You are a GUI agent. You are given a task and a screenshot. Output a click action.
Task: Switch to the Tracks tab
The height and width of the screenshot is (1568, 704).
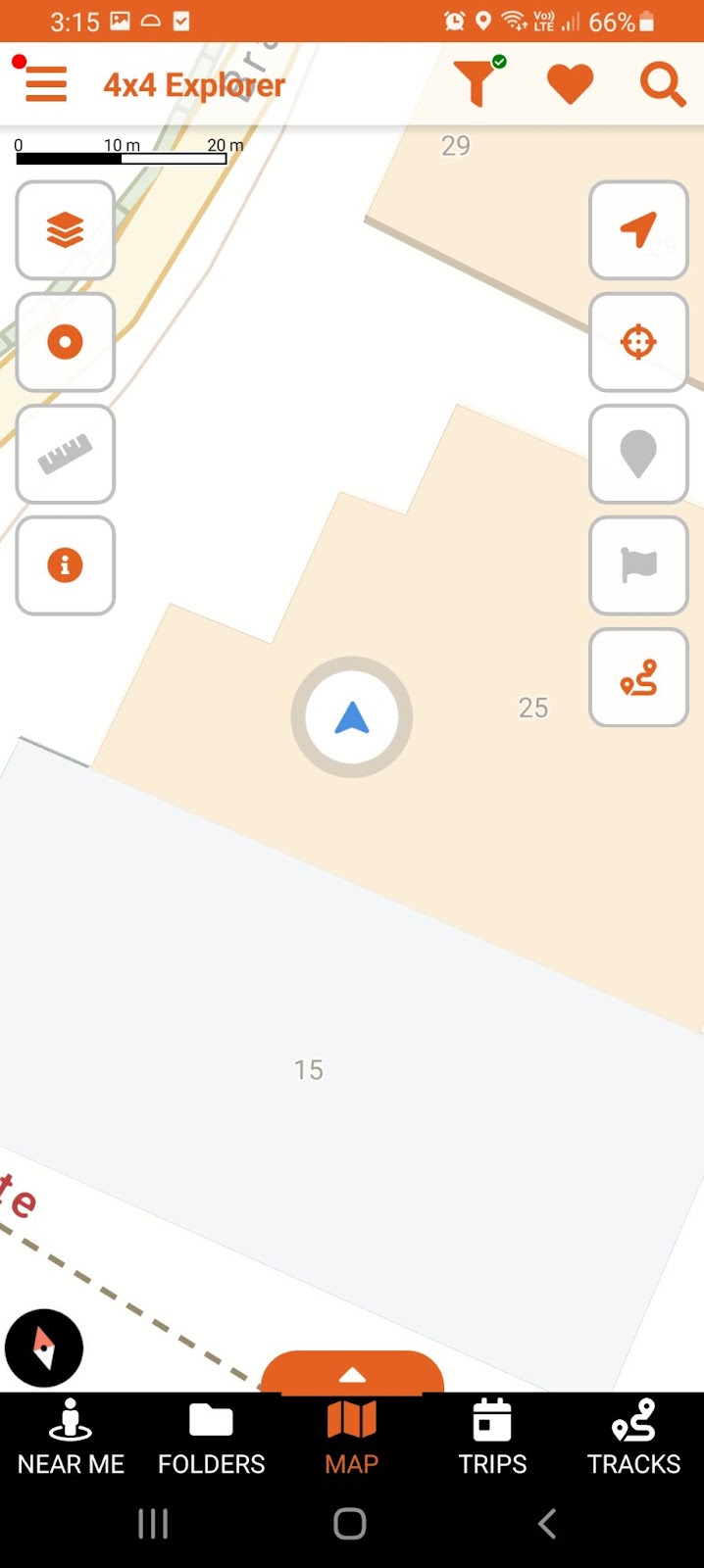point(633,1439)
